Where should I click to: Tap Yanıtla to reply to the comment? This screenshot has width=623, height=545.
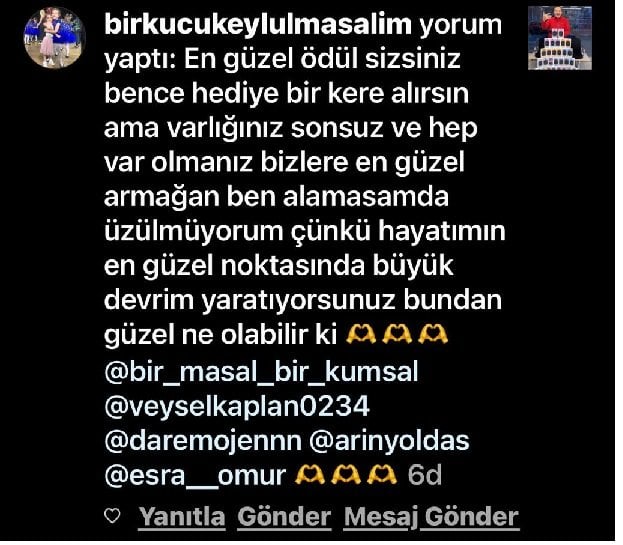(x=182, y=517)
